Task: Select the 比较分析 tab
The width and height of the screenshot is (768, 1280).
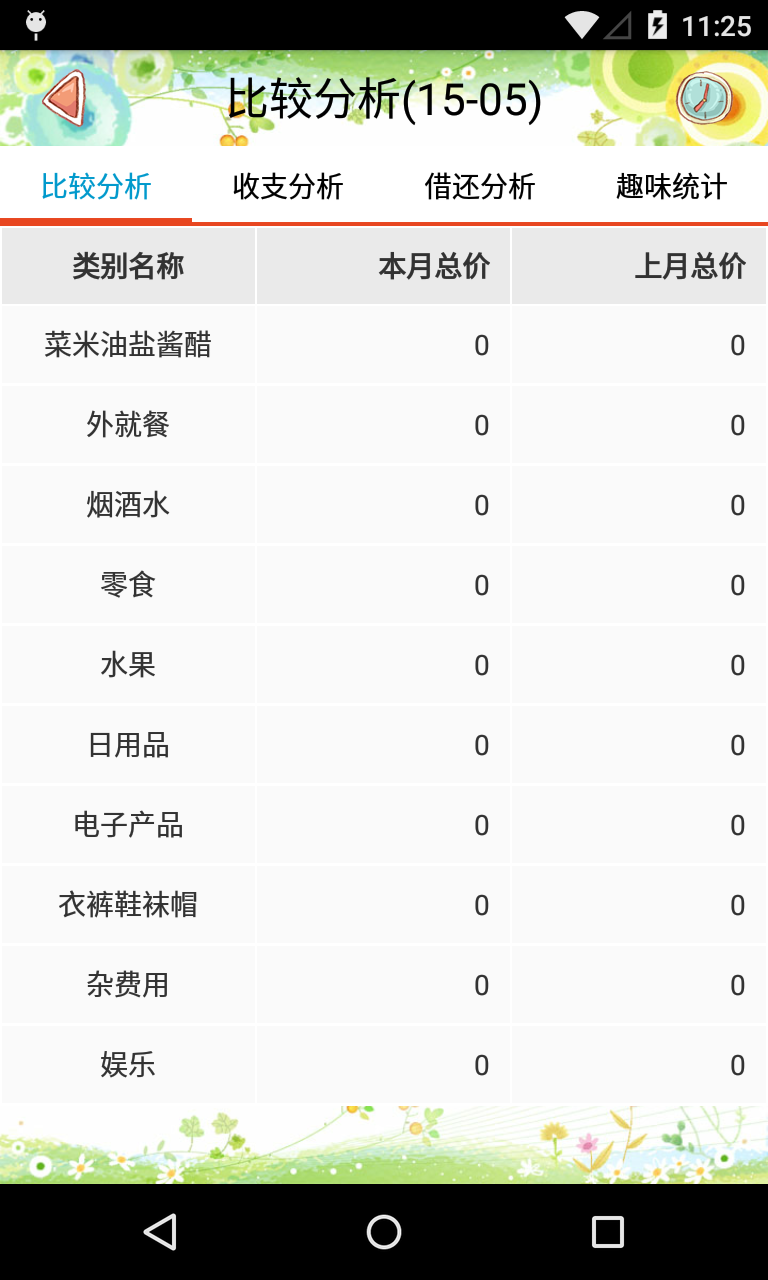Action: click(x=96, y=186)
